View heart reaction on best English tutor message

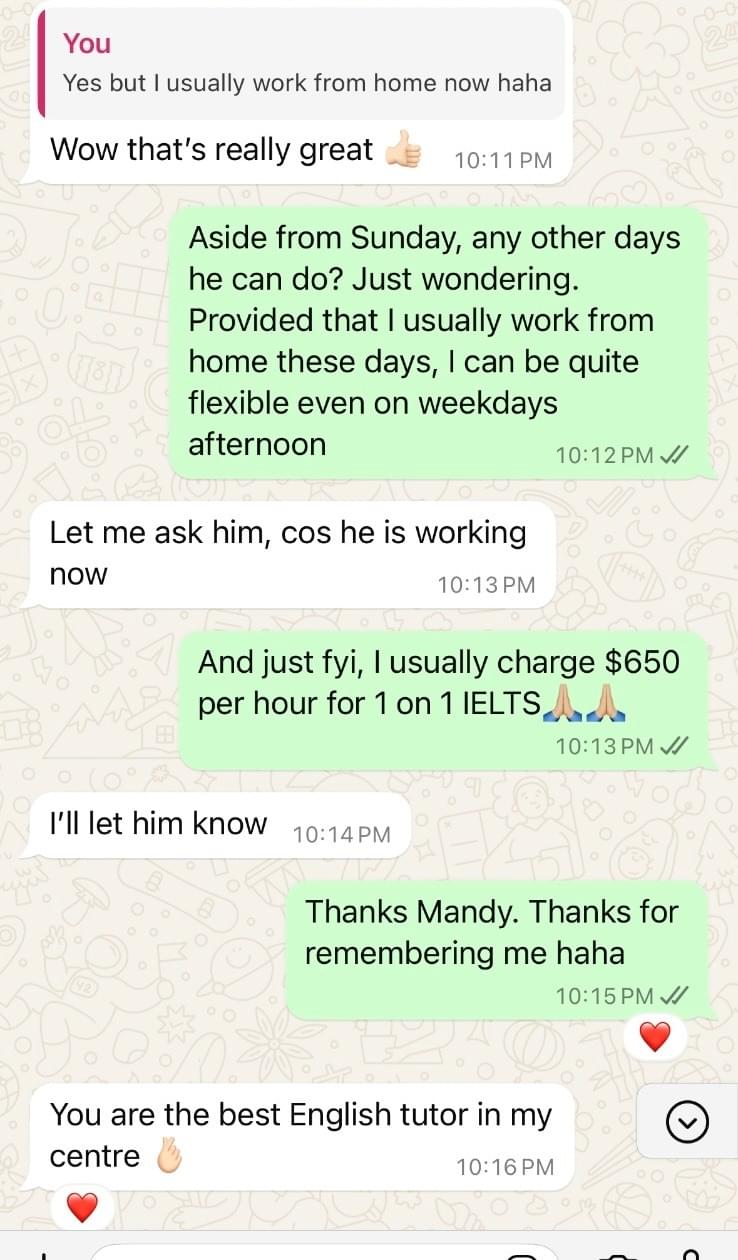(82, 1207)
